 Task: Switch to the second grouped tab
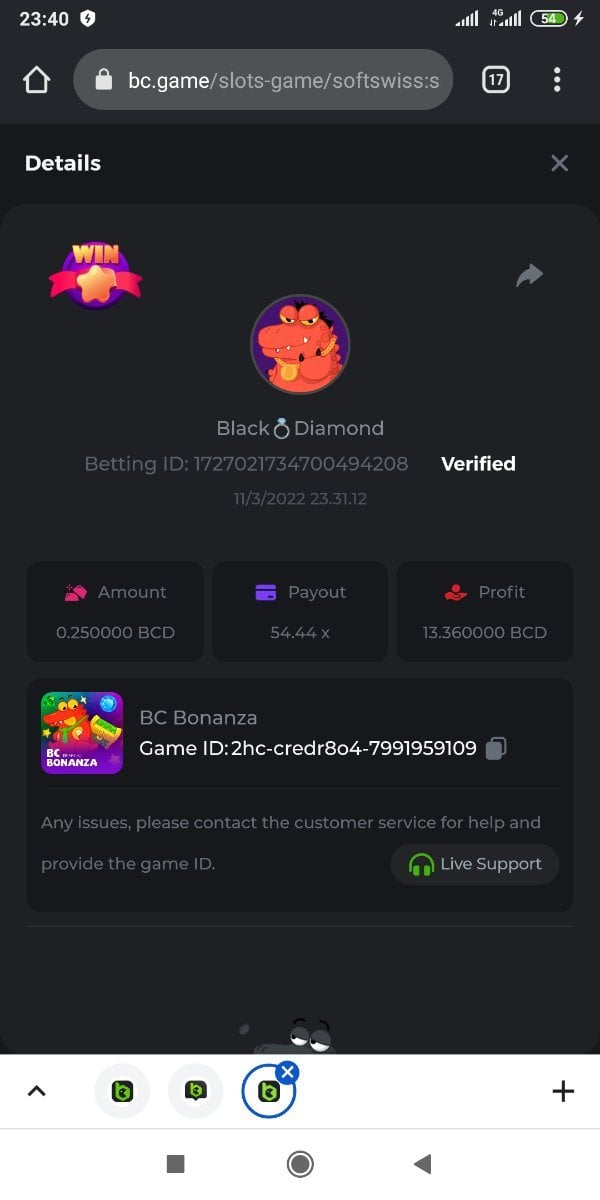click(195, 1091)
